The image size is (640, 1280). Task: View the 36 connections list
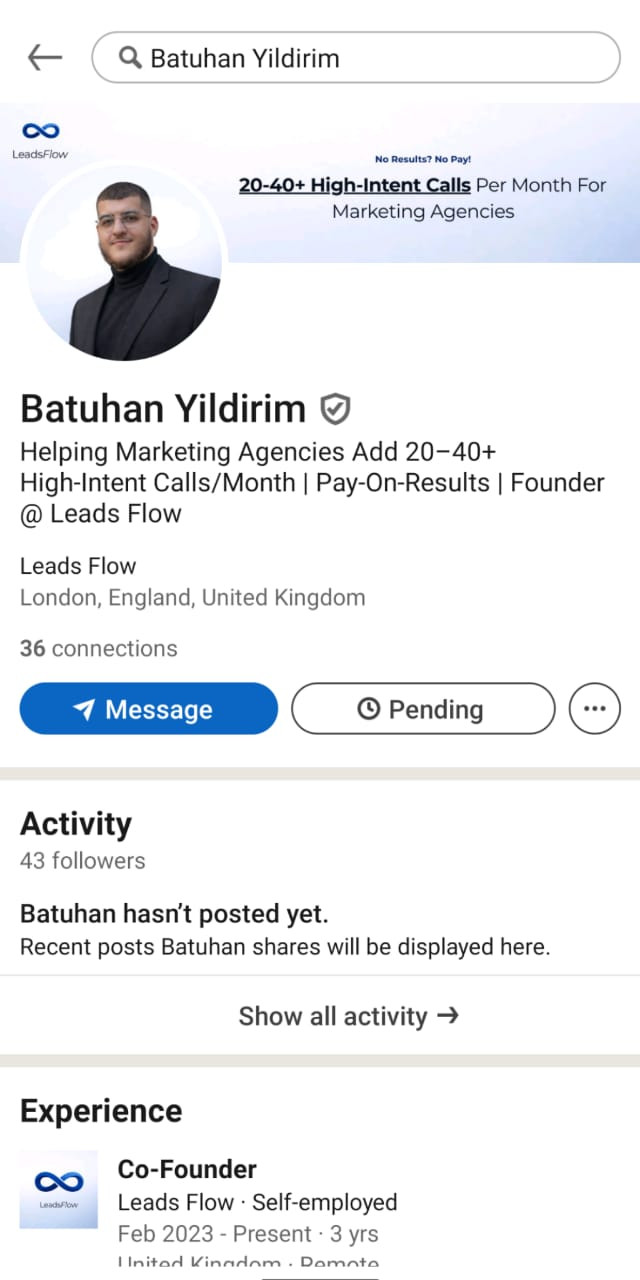(x=98, y=648)
